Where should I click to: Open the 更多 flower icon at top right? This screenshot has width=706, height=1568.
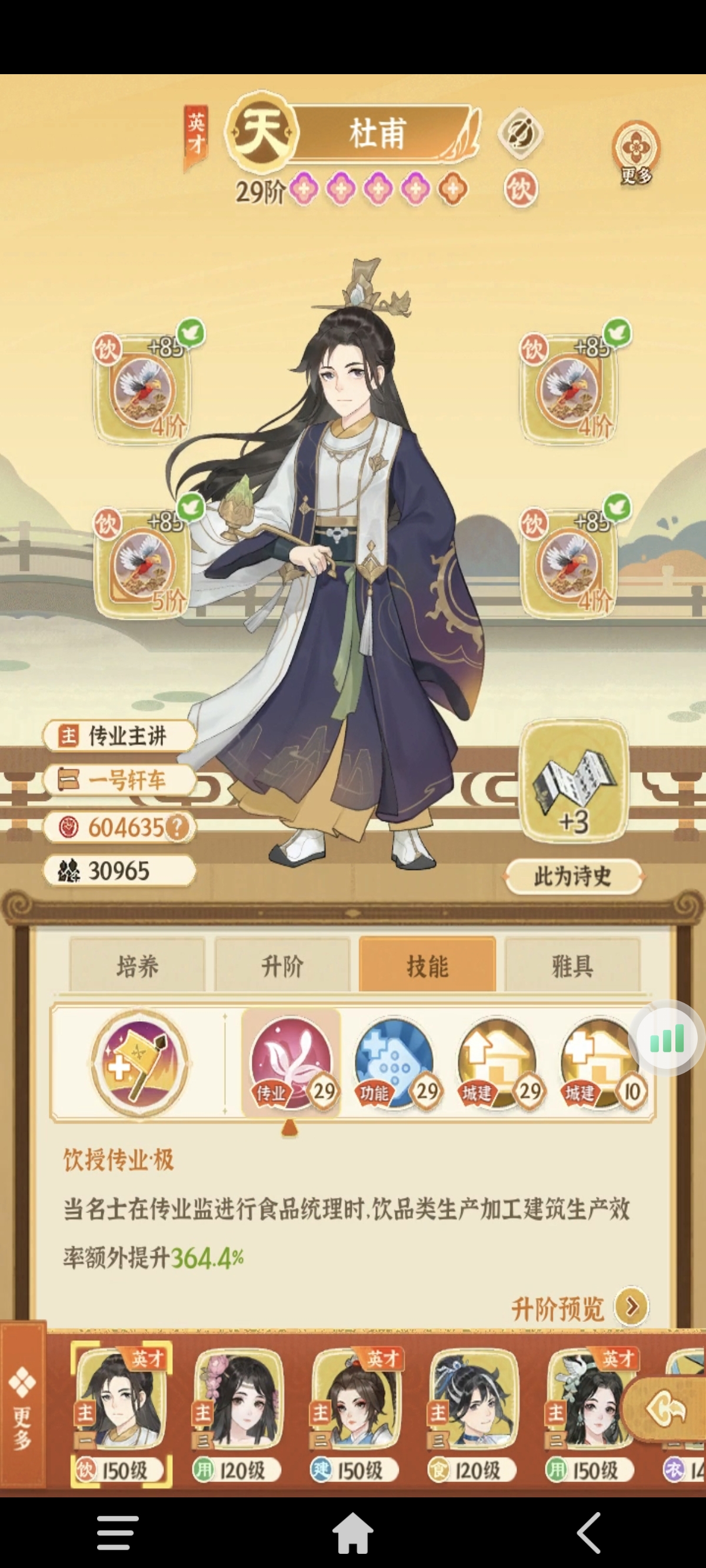636,150
